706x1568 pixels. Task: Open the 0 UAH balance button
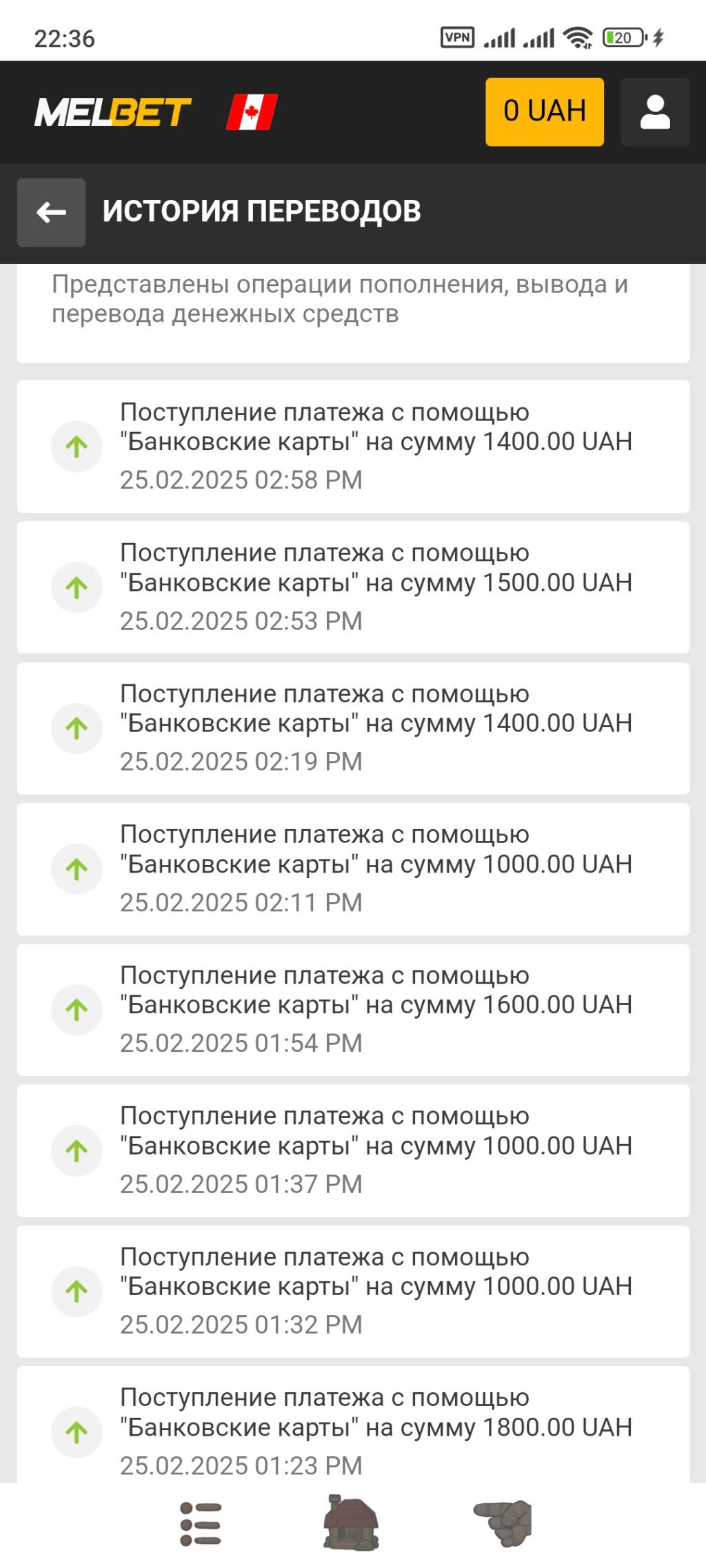point(544,112)
